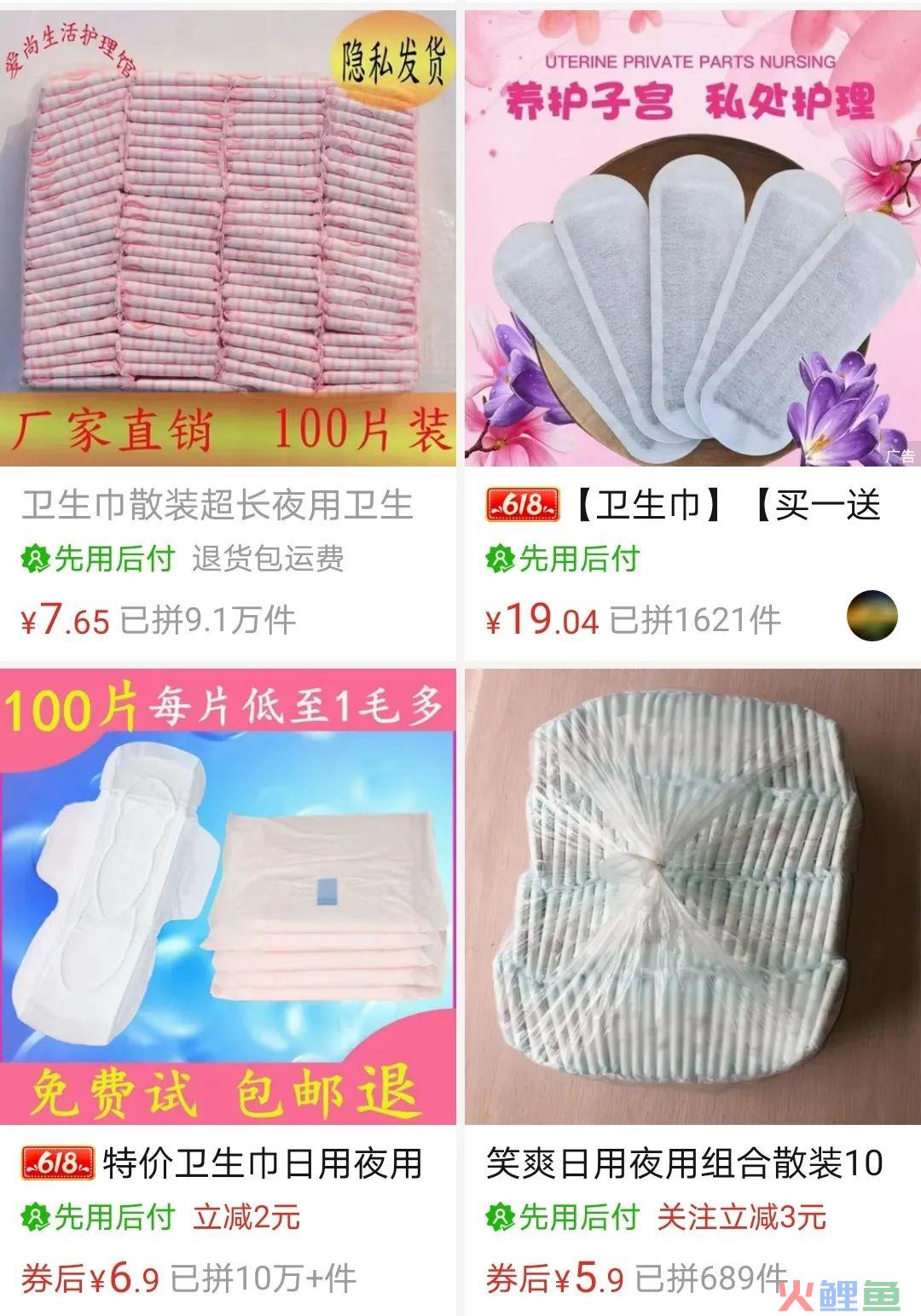Open the 特价卫生巾日用夜用 product card

tap(228, 896)
